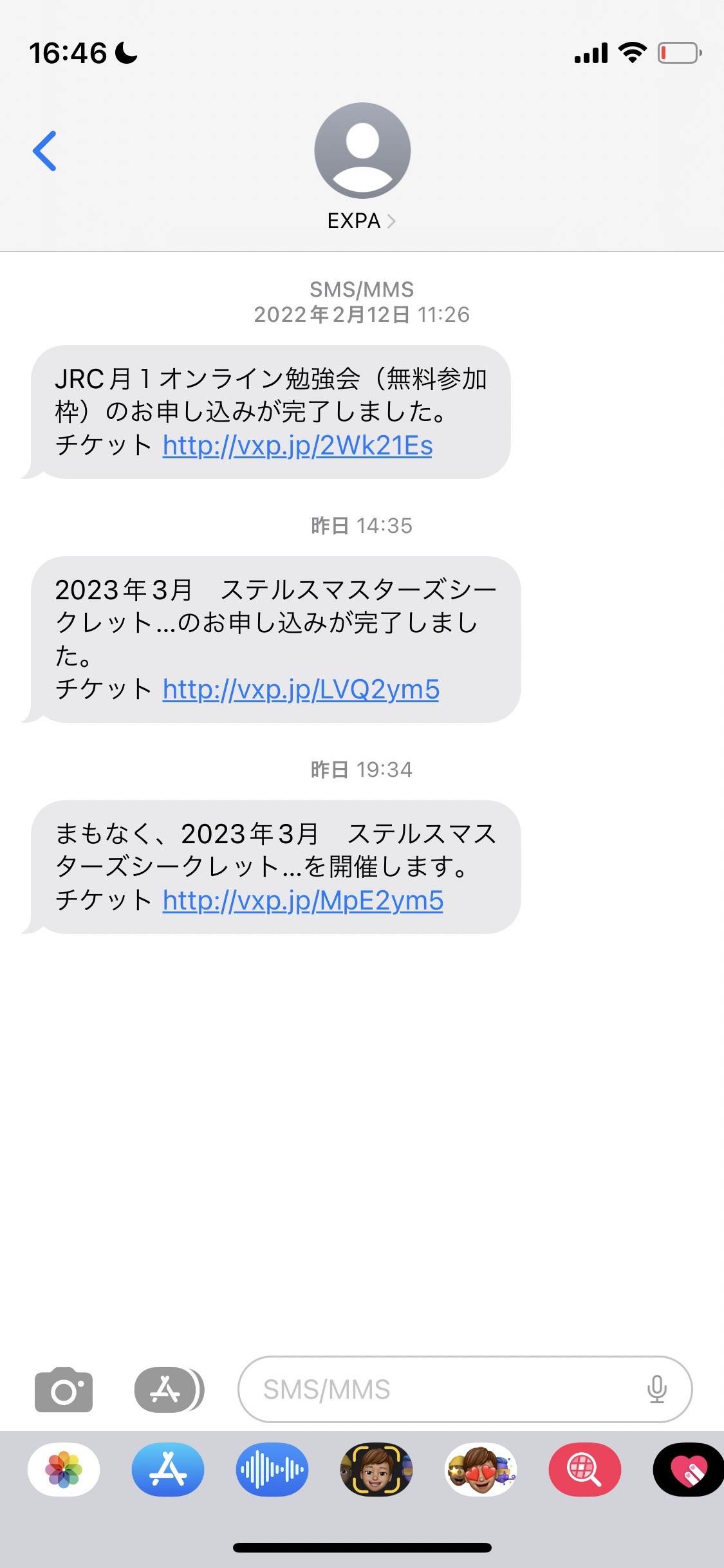
Task: Open the camera to attach a photo
Action: [x=64, y=1389]
